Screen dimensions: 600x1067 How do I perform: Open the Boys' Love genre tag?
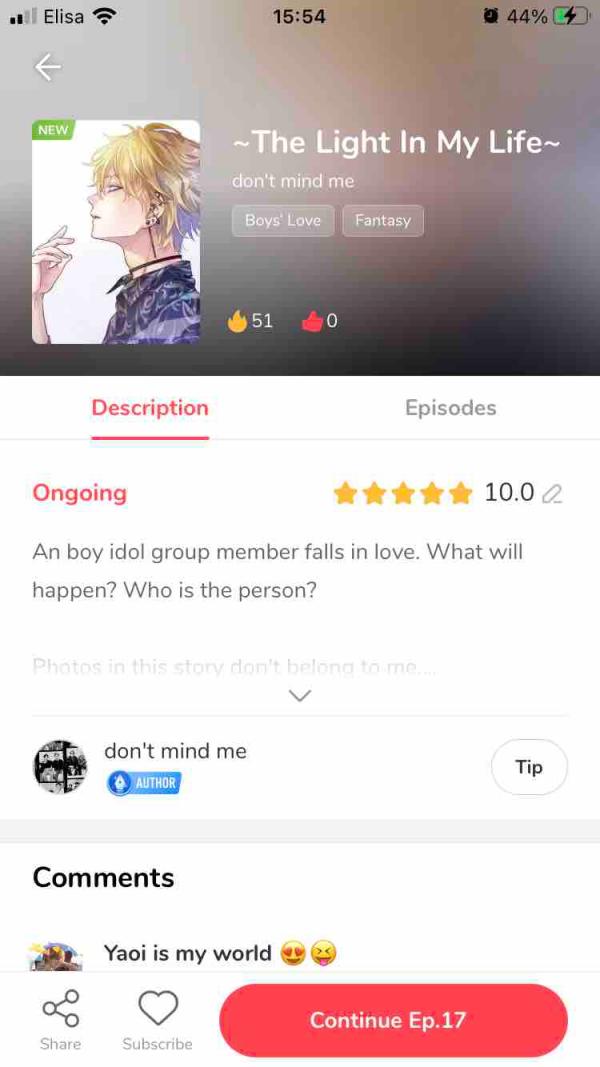pyautogui.click(x=283, y=220)
